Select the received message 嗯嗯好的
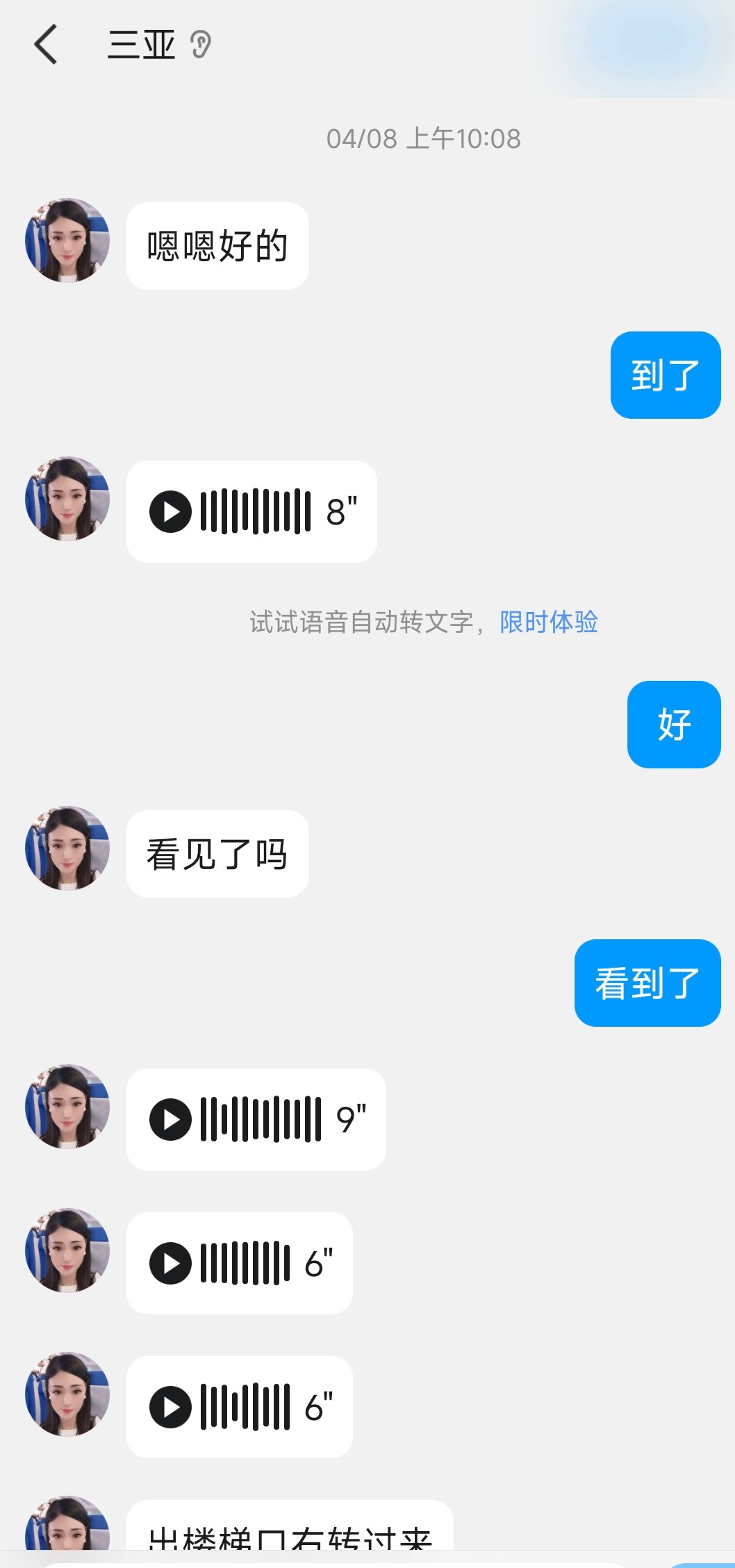This screenshot has height=1568, width=735. click(216, 245)
